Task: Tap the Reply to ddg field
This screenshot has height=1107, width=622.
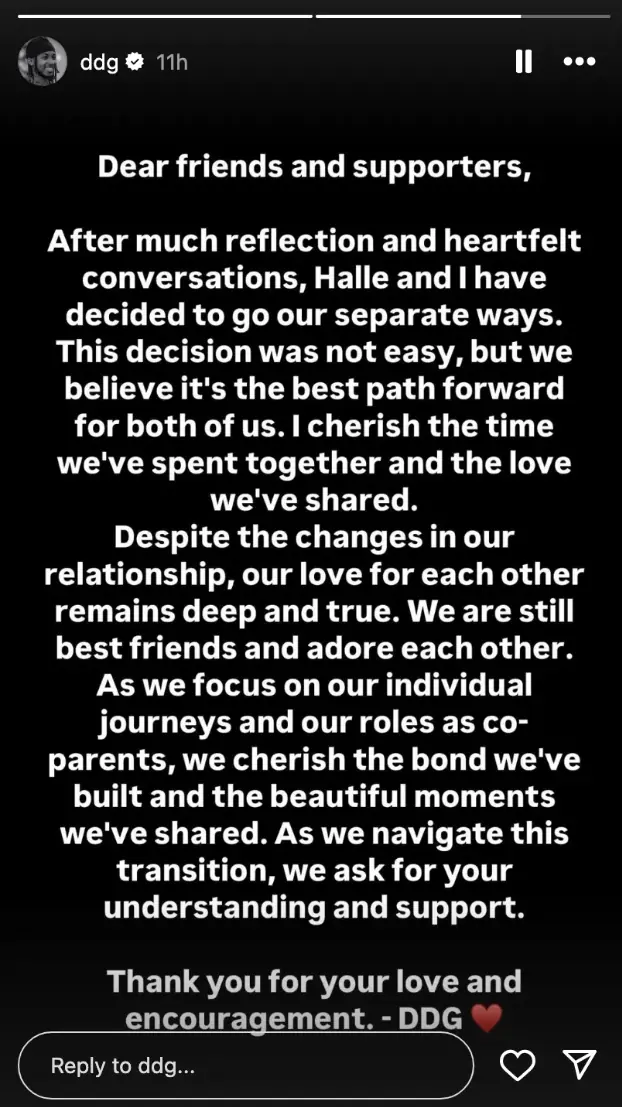Action: [x=245, y=1066]
